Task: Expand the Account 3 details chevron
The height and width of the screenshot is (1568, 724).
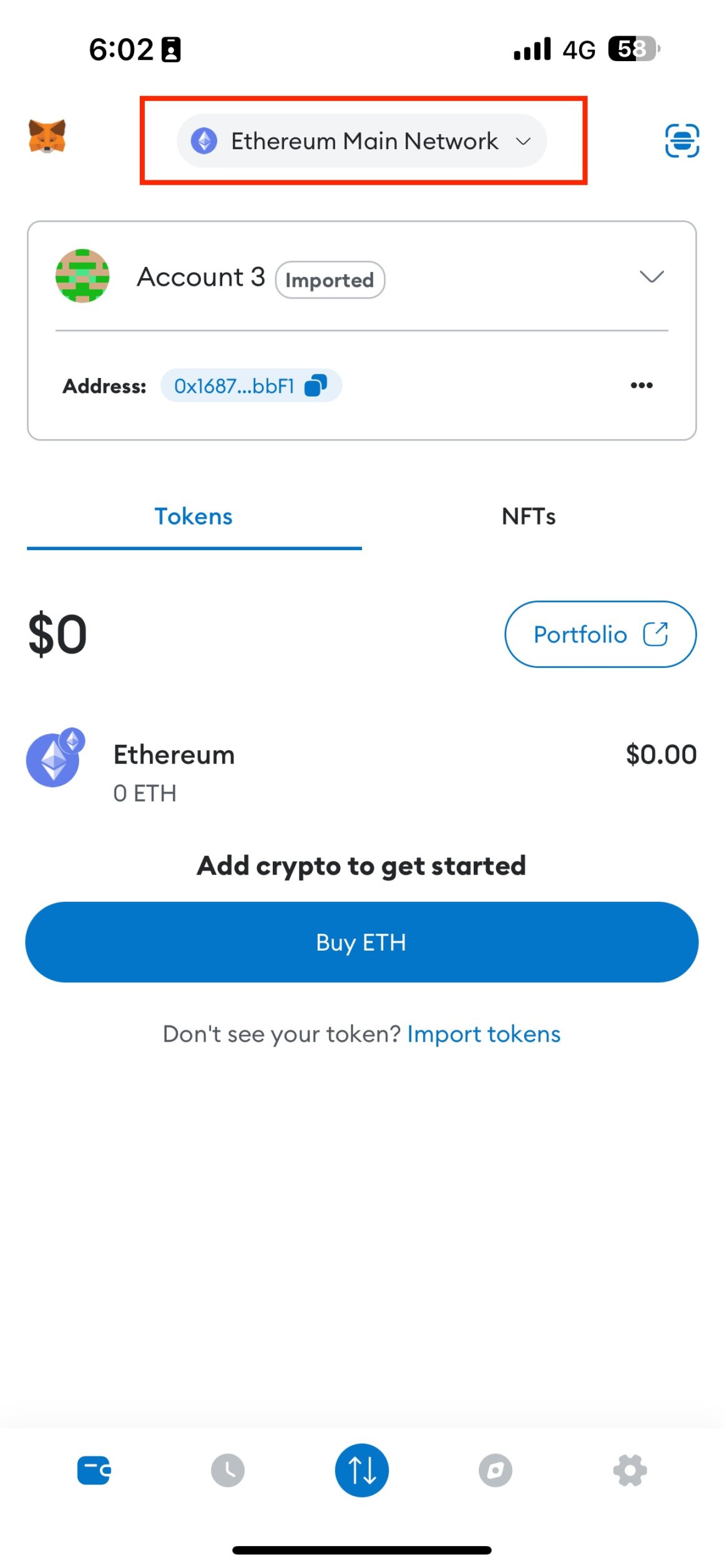Action: click(652, 277)
